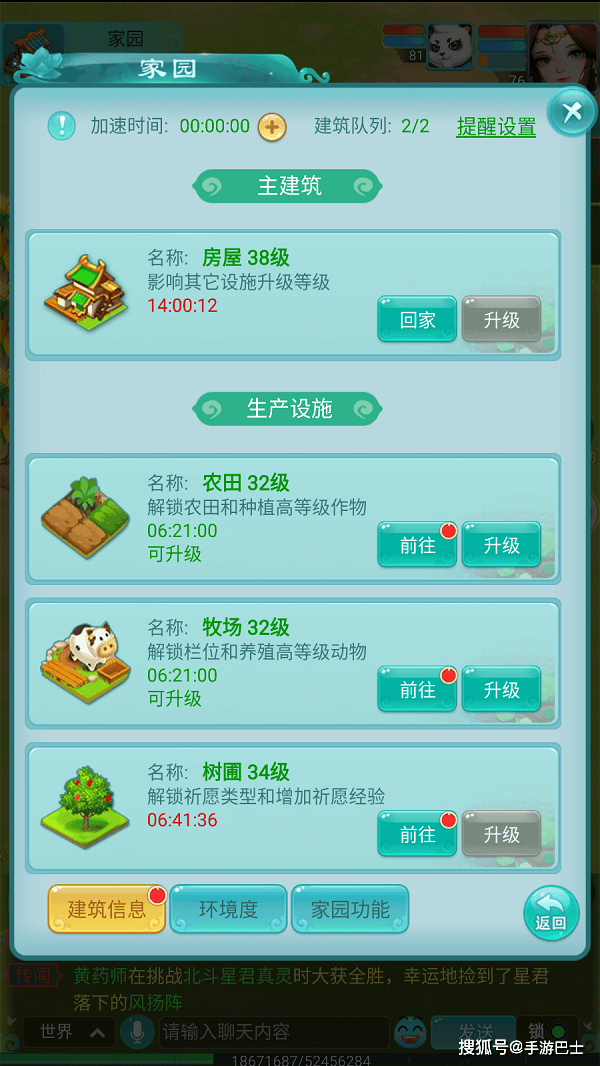Image resolution: width=600 pixels, height=1066 pixels.
Task: Upgrade the 牧场 building
Action: coord(501,690)
